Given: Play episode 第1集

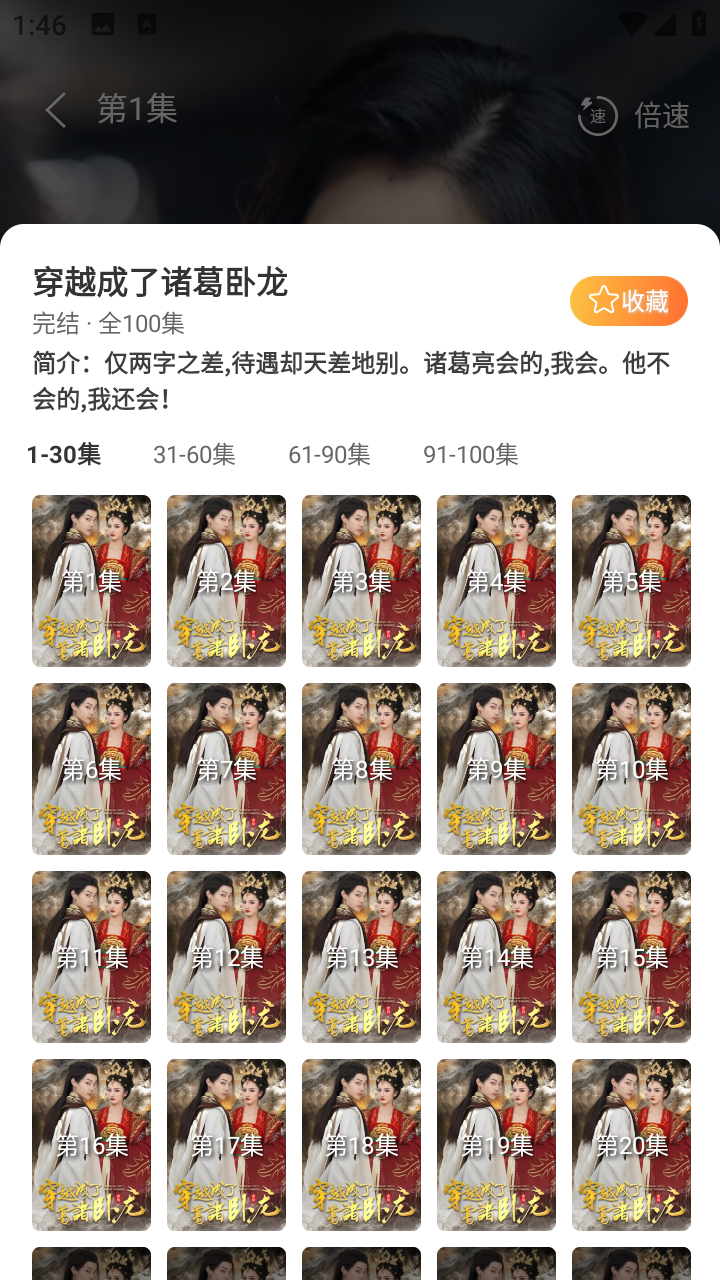Looking at the screenshot, I should pos(91,581).
